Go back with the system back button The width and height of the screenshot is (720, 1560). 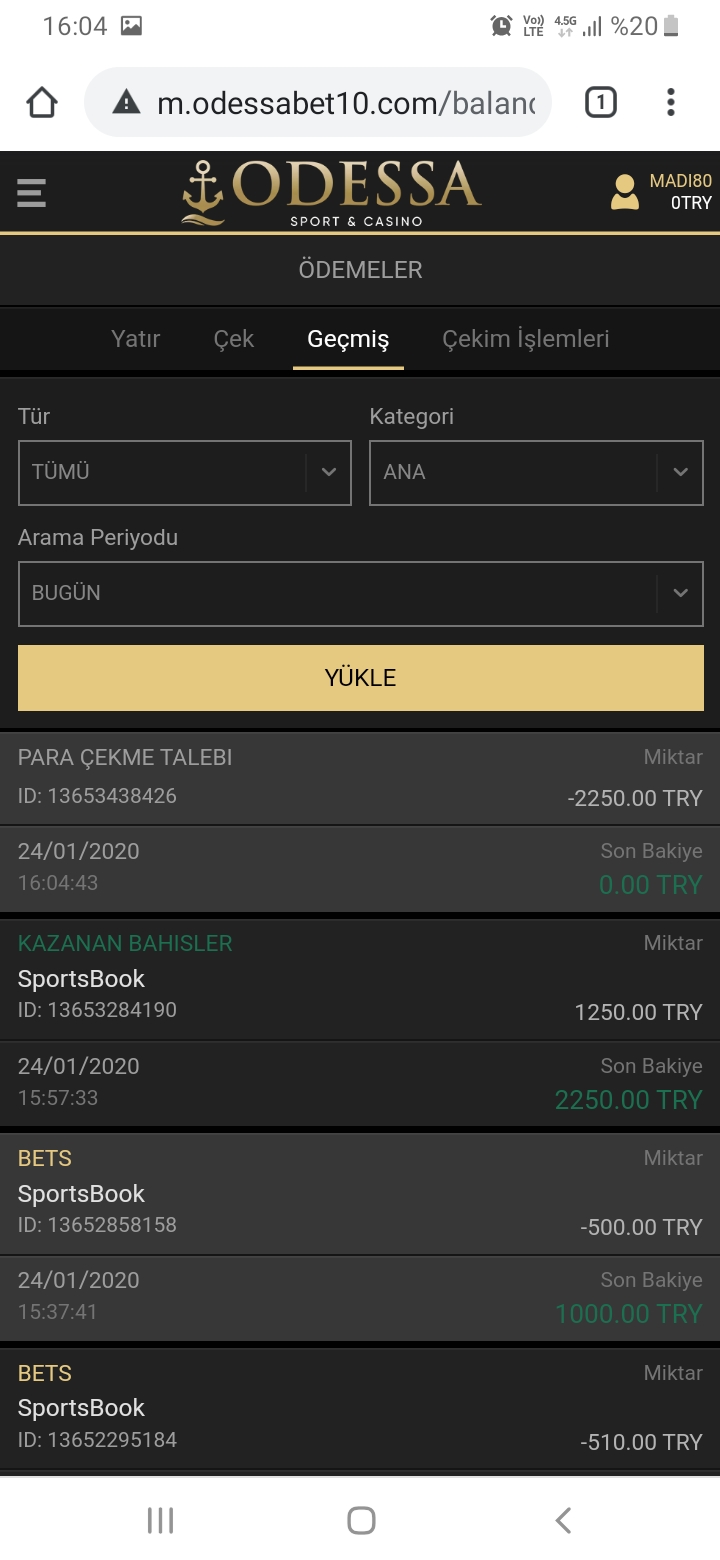tap(563, 1520)
